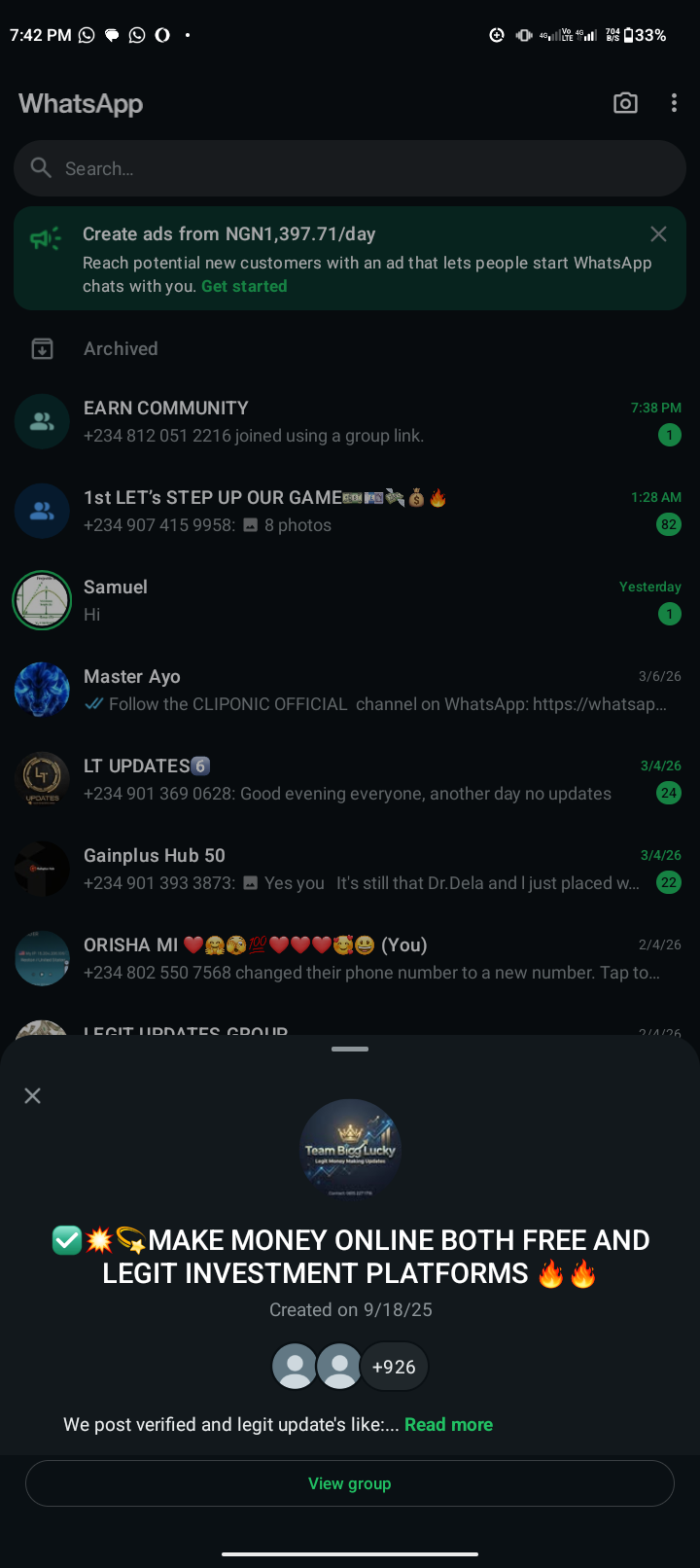The width and height of the screenshot is (700, 1568).
Task: Open Archived chats
Action: click(x=121, y=348)
